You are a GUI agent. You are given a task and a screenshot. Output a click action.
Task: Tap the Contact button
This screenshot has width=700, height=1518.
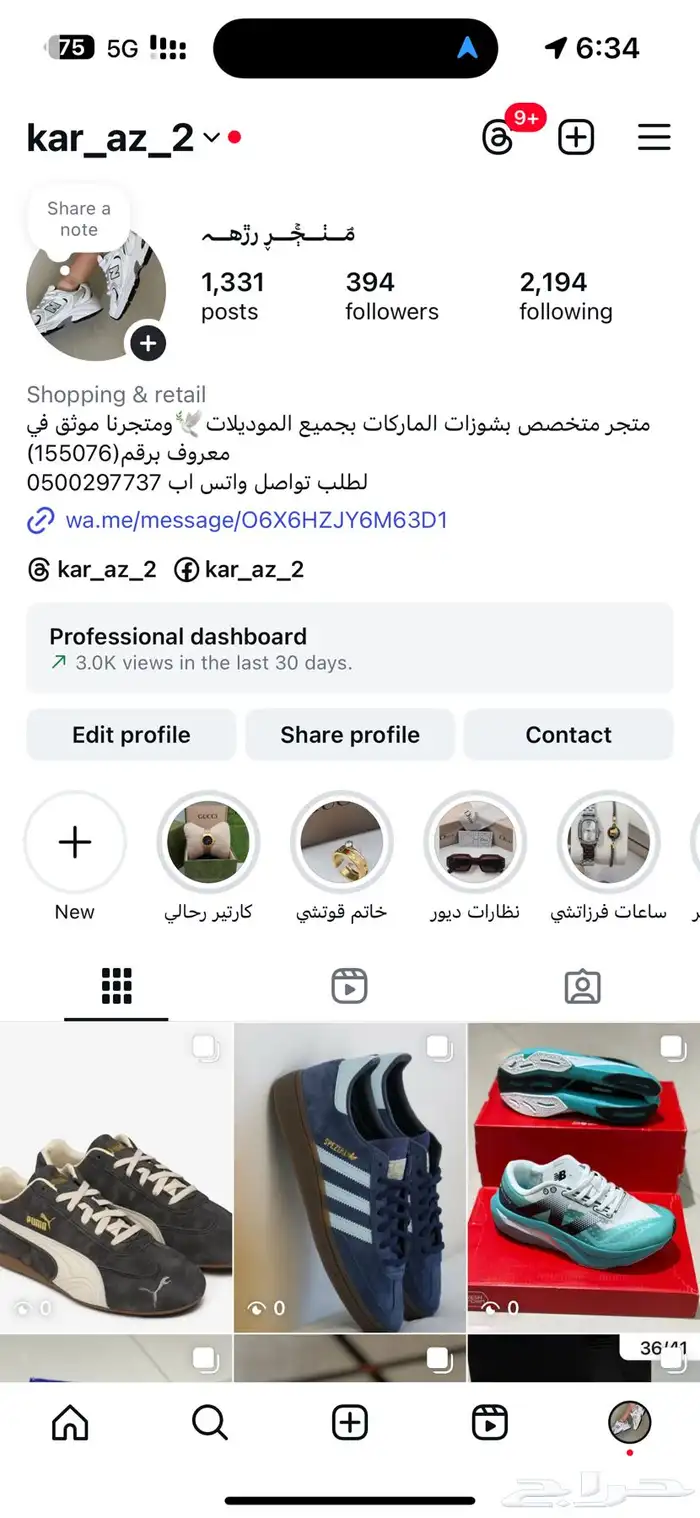click(568, 735)
